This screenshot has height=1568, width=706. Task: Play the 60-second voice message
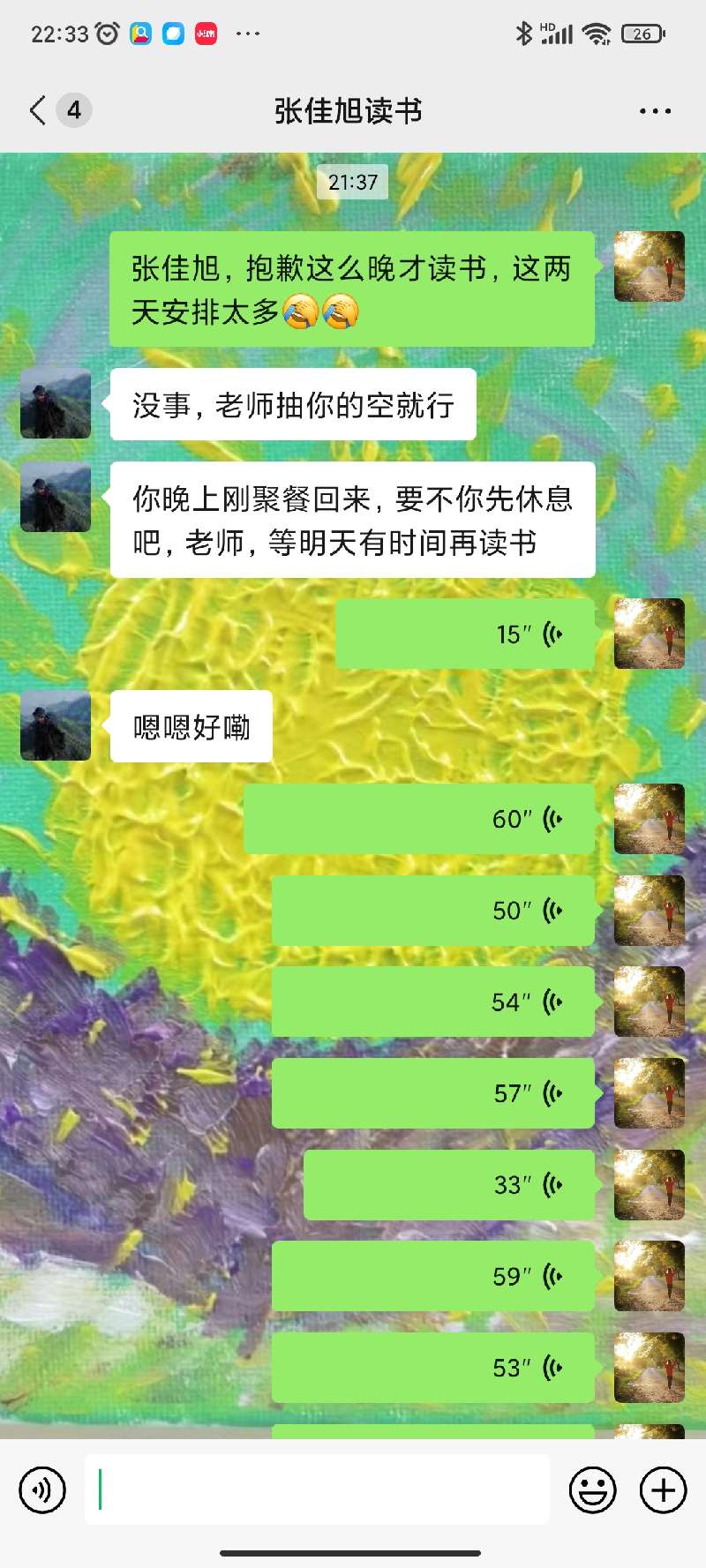tap(419, 819)
